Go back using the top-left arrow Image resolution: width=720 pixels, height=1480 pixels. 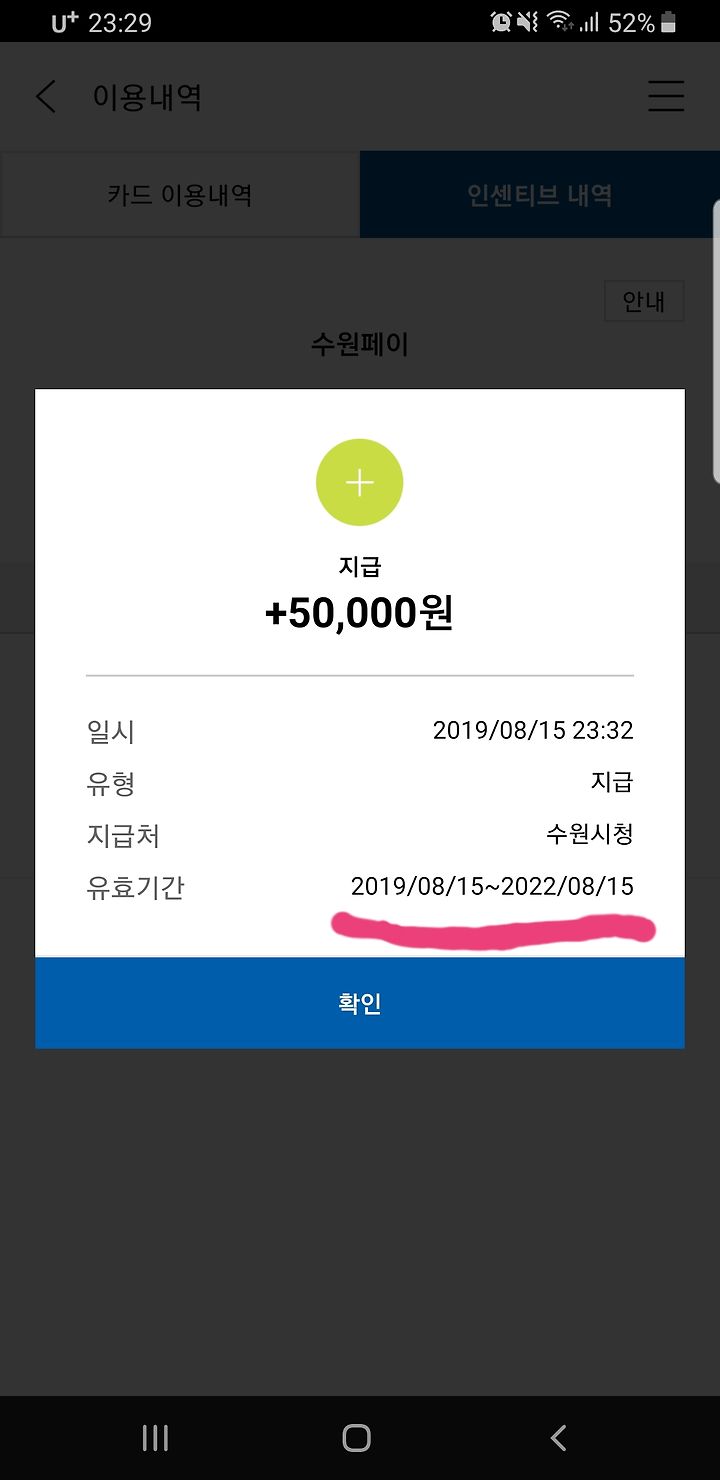(x=46, y=97)
